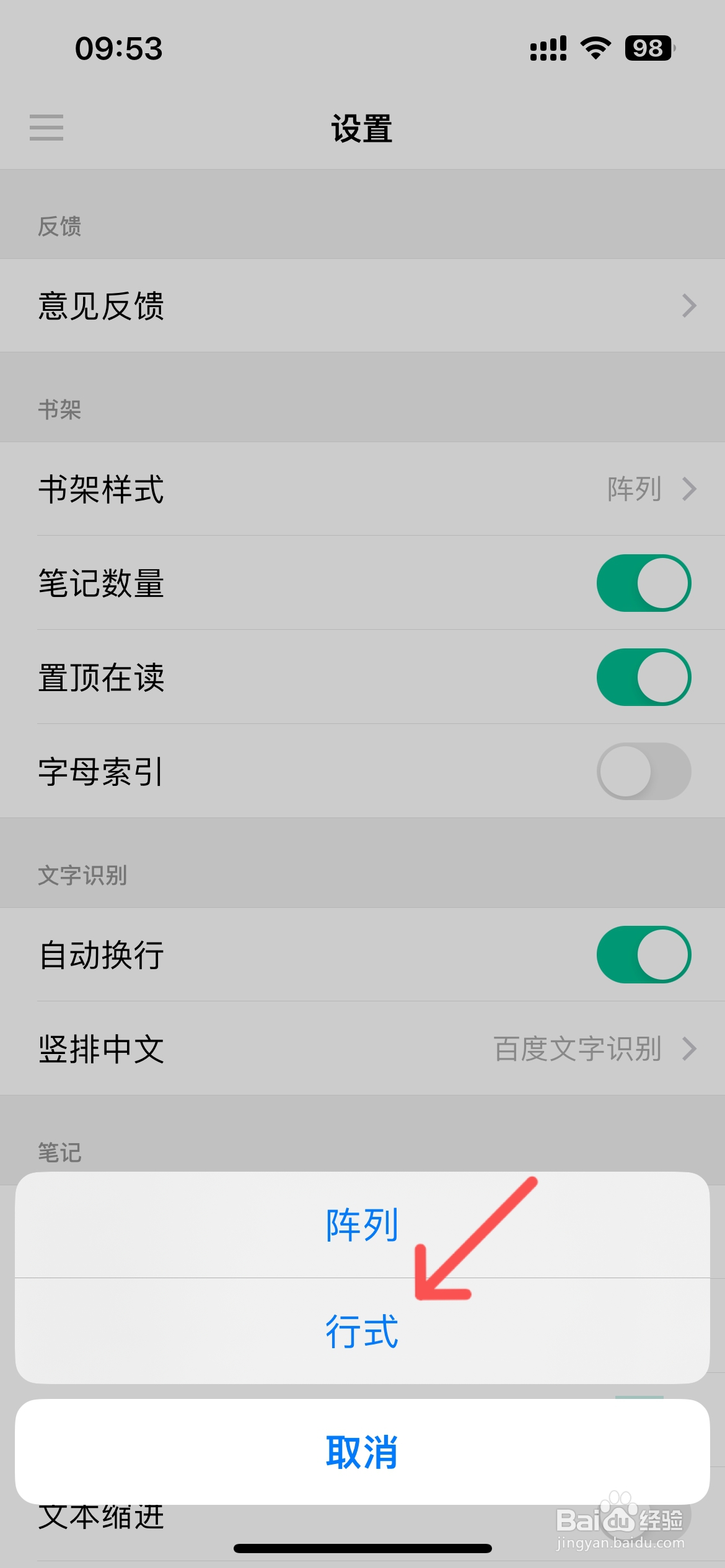This screenshot has width=725, height=1568.
Task: Enable the 字母索引 switch
Action: click(x=644, y=771)
